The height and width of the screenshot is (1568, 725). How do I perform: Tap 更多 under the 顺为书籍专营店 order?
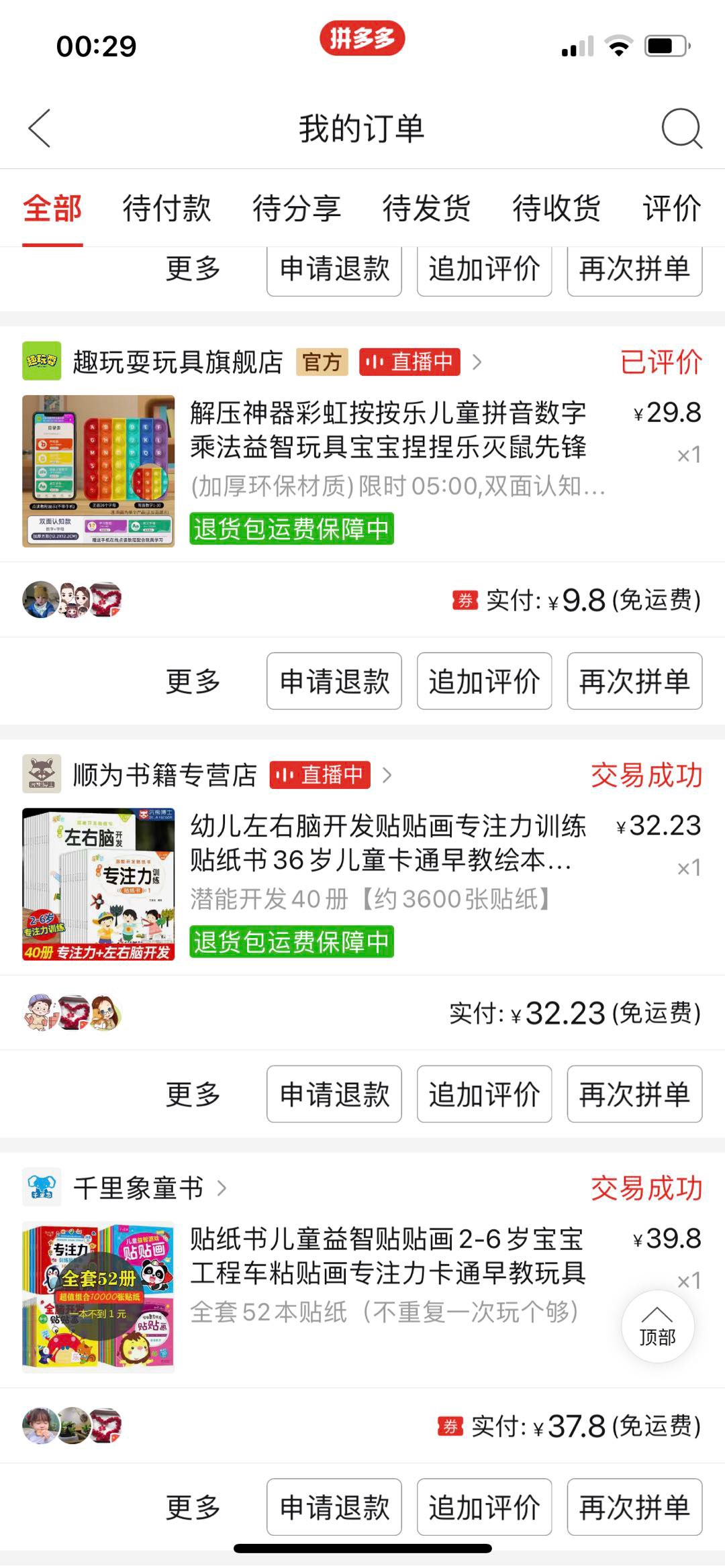193,1094
